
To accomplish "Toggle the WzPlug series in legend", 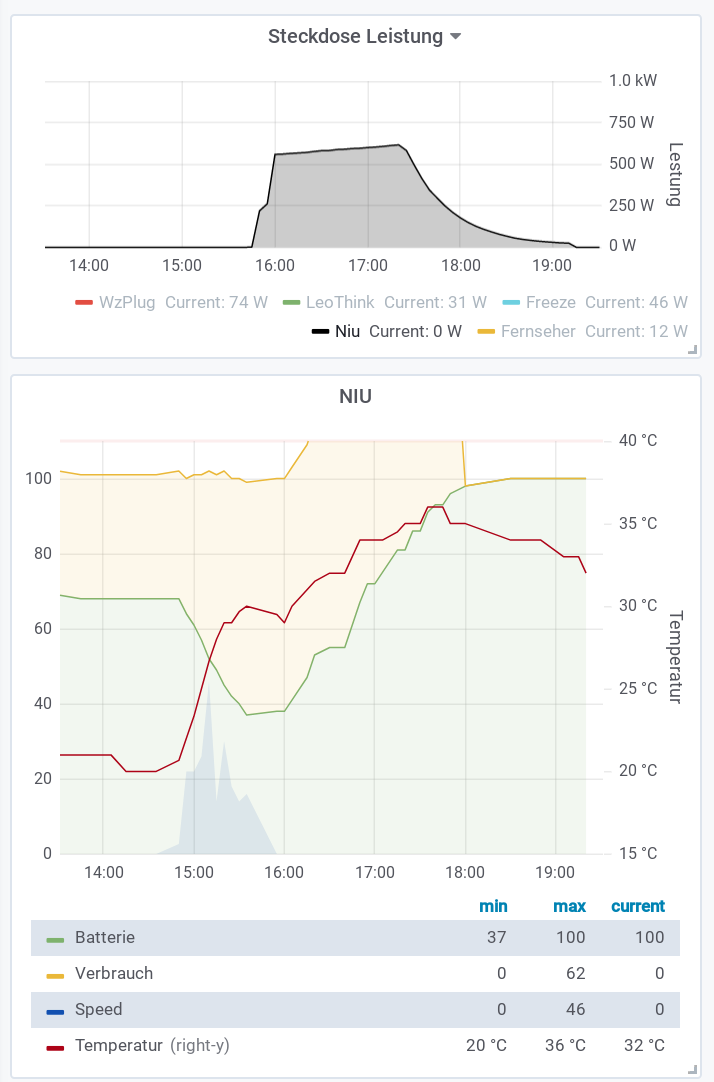I will 127,302.
